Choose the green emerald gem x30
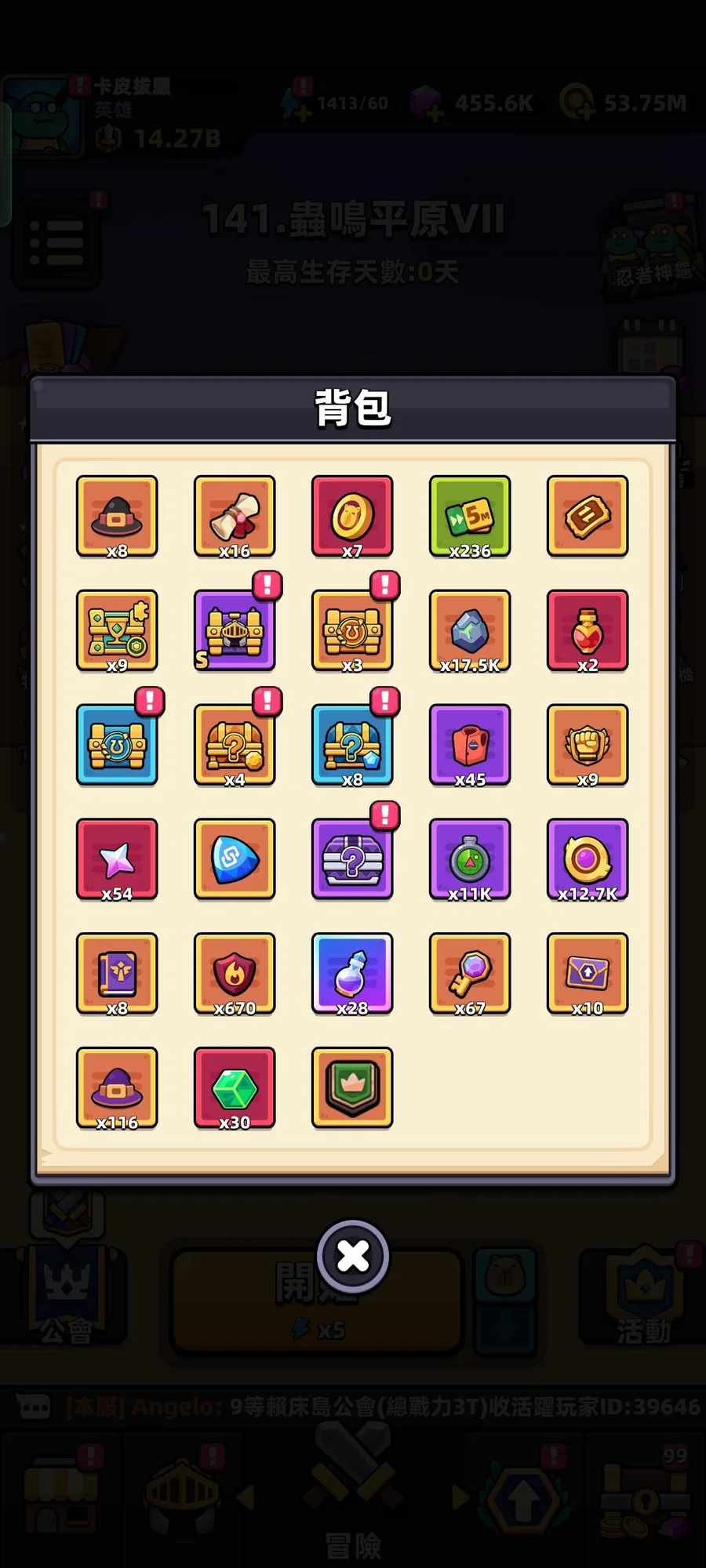The width and height of the screenshot is (706, 1568). click(235, 1088)
